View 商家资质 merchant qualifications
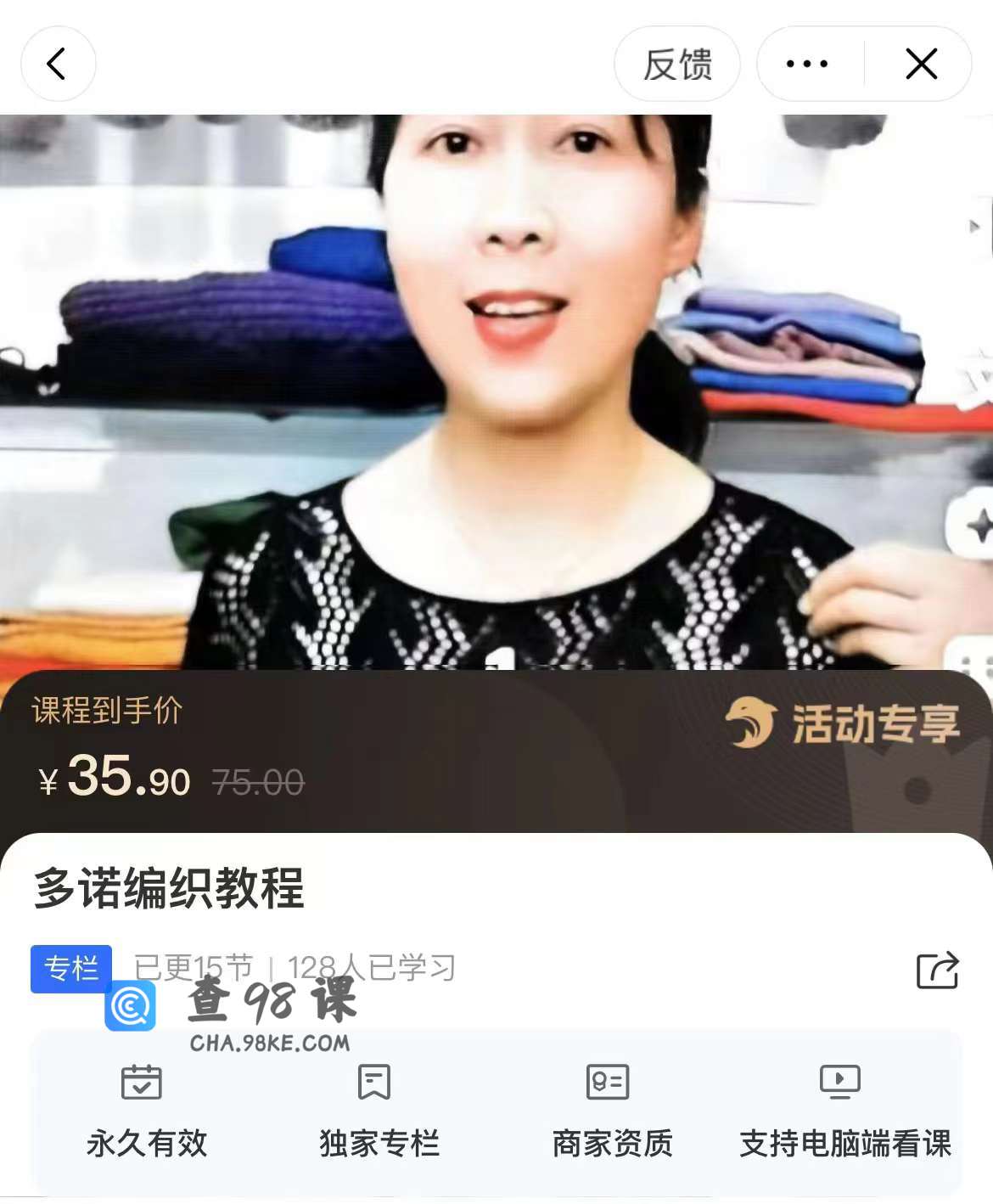Image resolution: width=993 pixels, height=1204 pixels. pos(611,1111)
